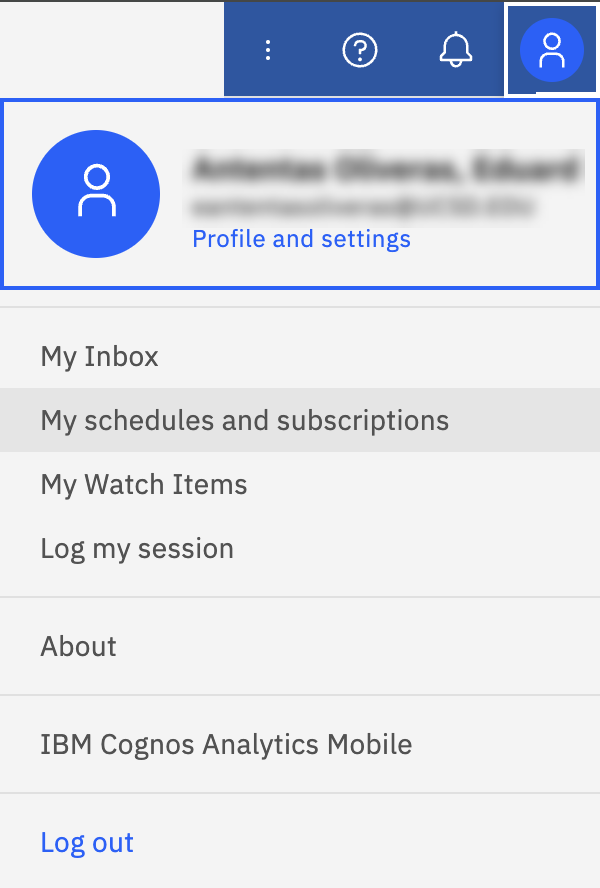Open IBM Cognos Analytics Mobile
The image size is (600, 888).
pos(226,745)
